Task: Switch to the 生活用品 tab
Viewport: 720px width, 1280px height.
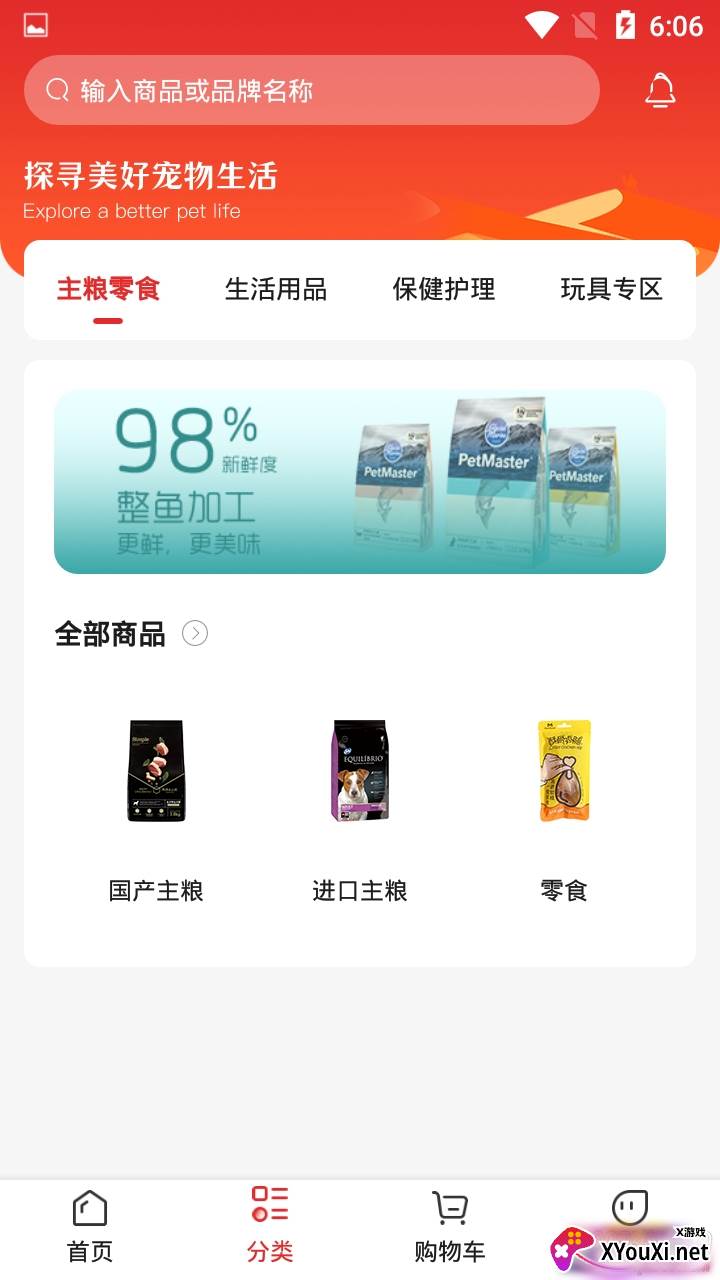Action: pyautogui.click(x=276, y=290)
